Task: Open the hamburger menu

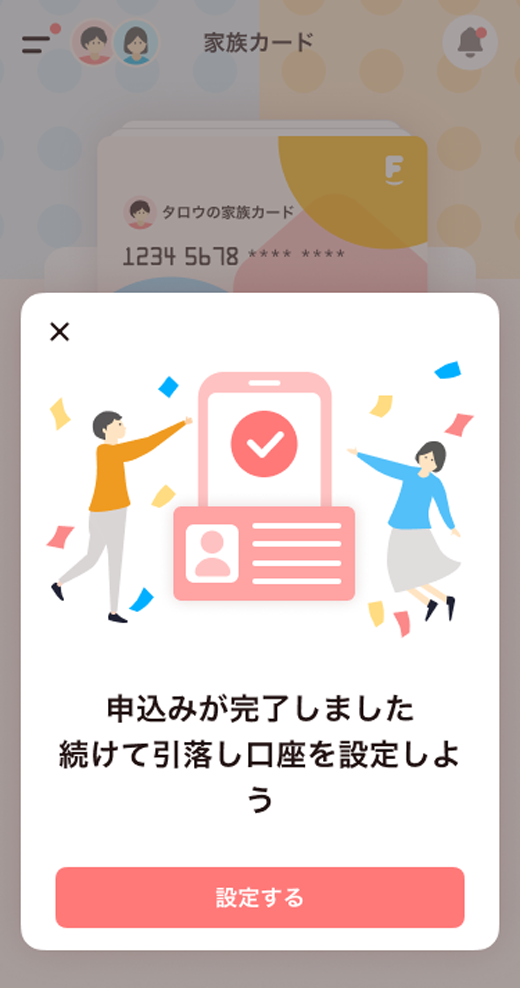Action: (36, 44)
